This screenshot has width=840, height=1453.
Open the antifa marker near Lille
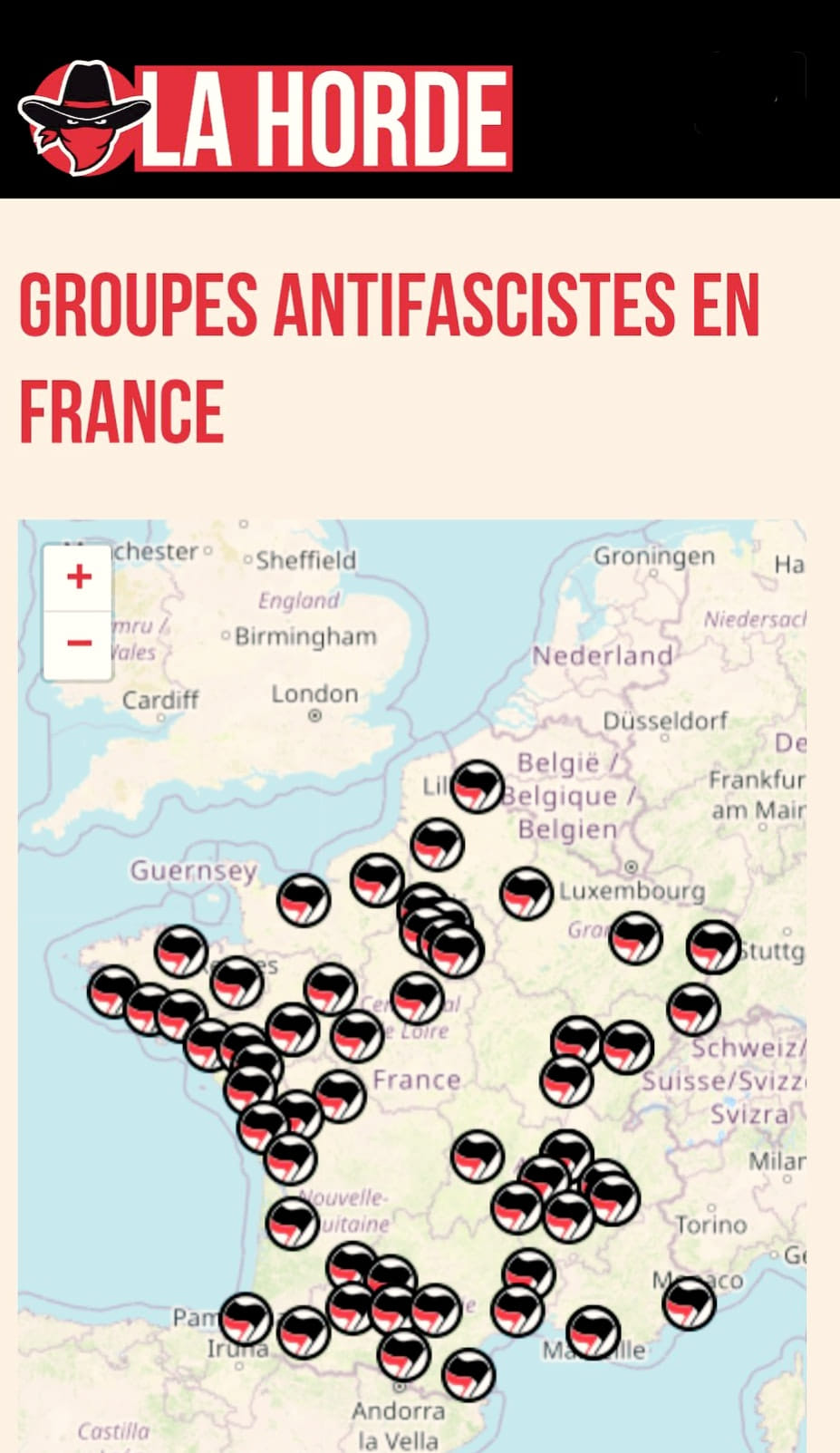[x=478, y=786]
